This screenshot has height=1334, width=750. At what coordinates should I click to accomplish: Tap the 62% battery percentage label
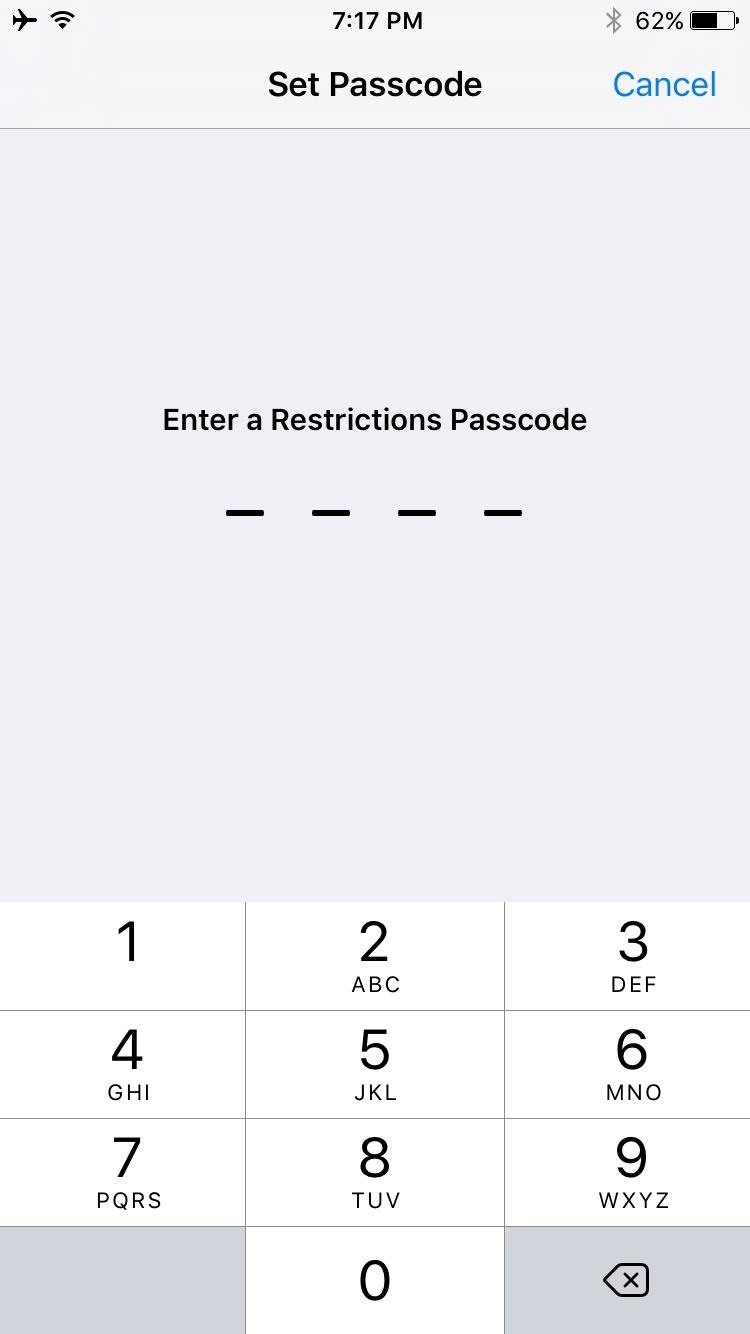(x=662, y=18)
